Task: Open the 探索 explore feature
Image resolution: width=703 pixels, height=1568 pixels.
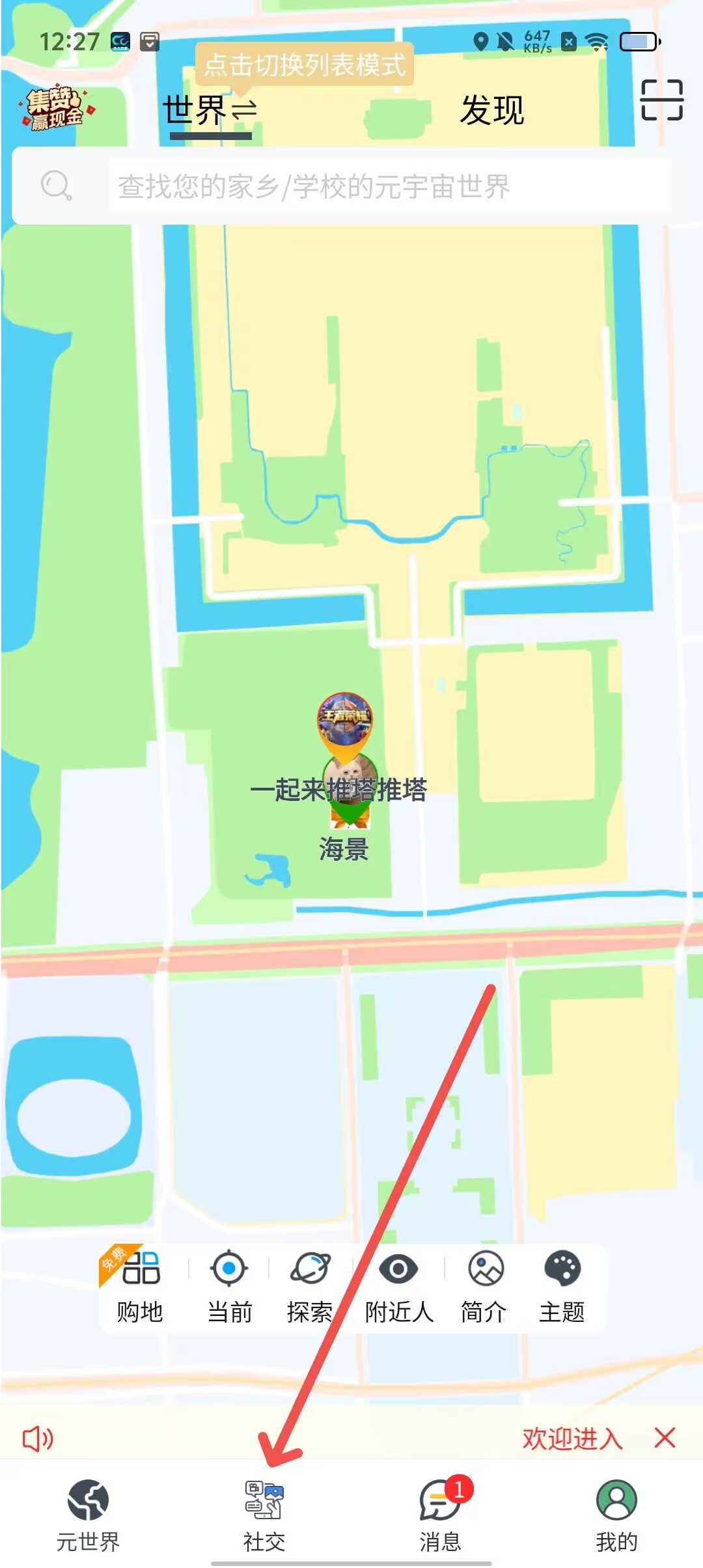Action: point(310,1287)
